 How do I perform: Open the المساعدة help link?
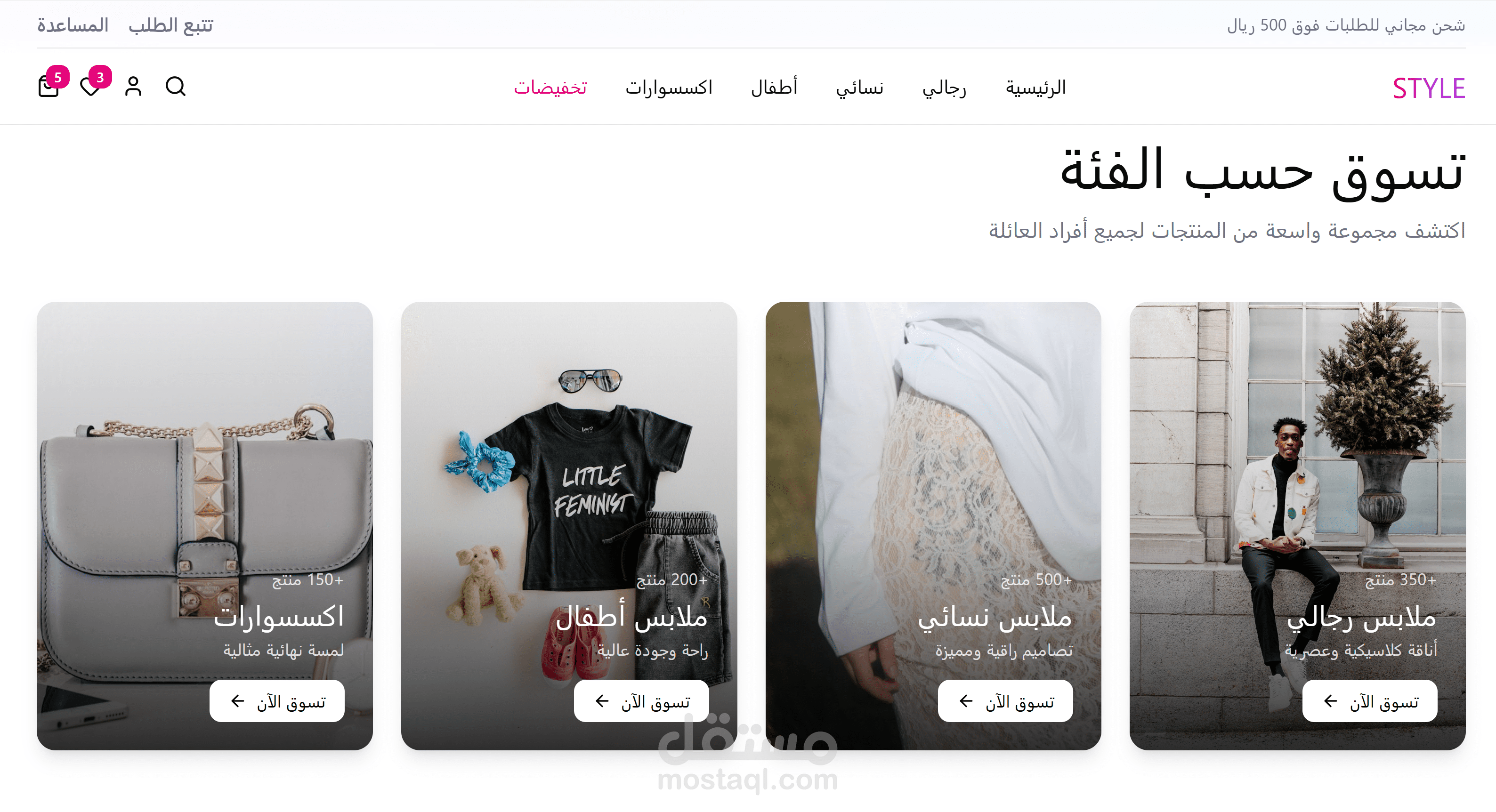[x=73, y=25]
